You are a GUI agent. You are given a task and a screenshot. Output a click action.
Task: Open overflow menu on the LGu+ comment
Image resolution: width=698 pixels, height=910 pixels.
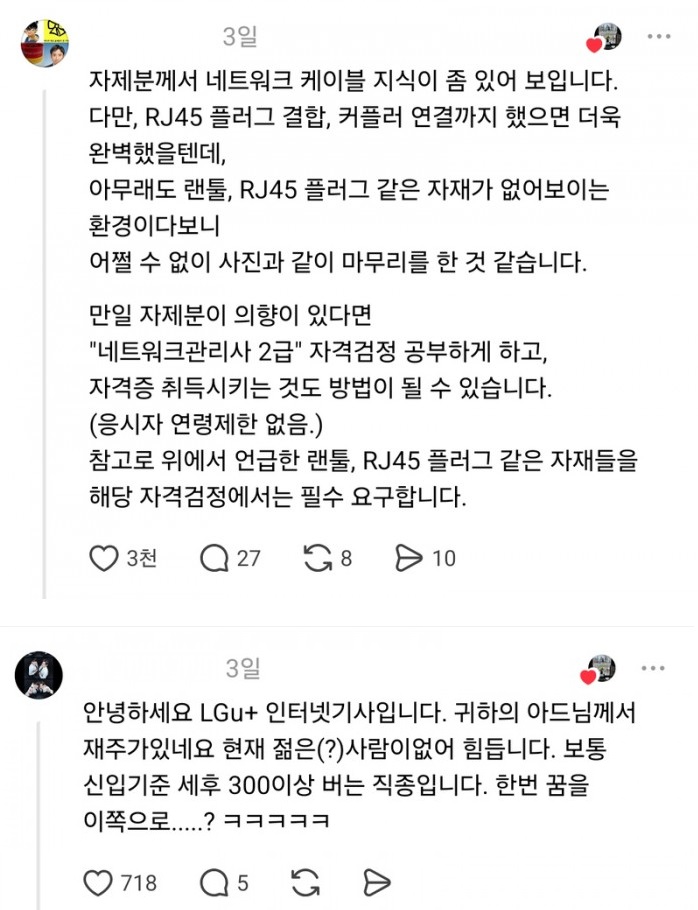tap(653, 669)
